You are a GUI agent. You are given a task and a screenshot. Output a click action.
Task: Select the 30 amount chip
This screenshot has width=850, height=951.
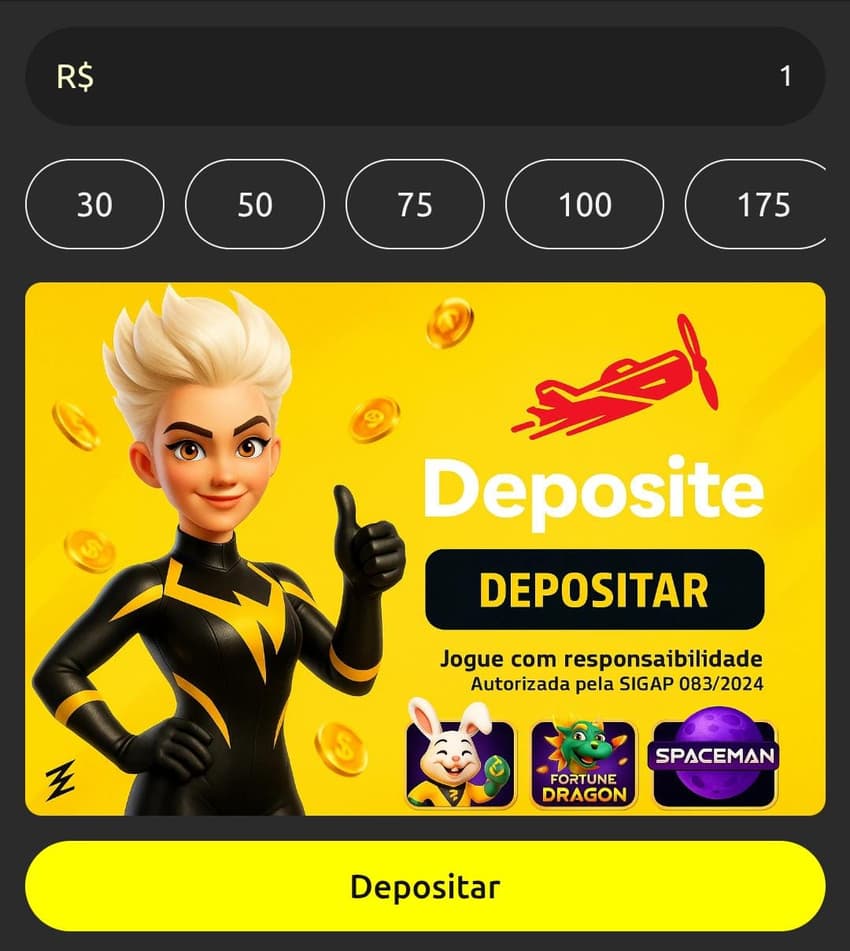tap(95, 204)
